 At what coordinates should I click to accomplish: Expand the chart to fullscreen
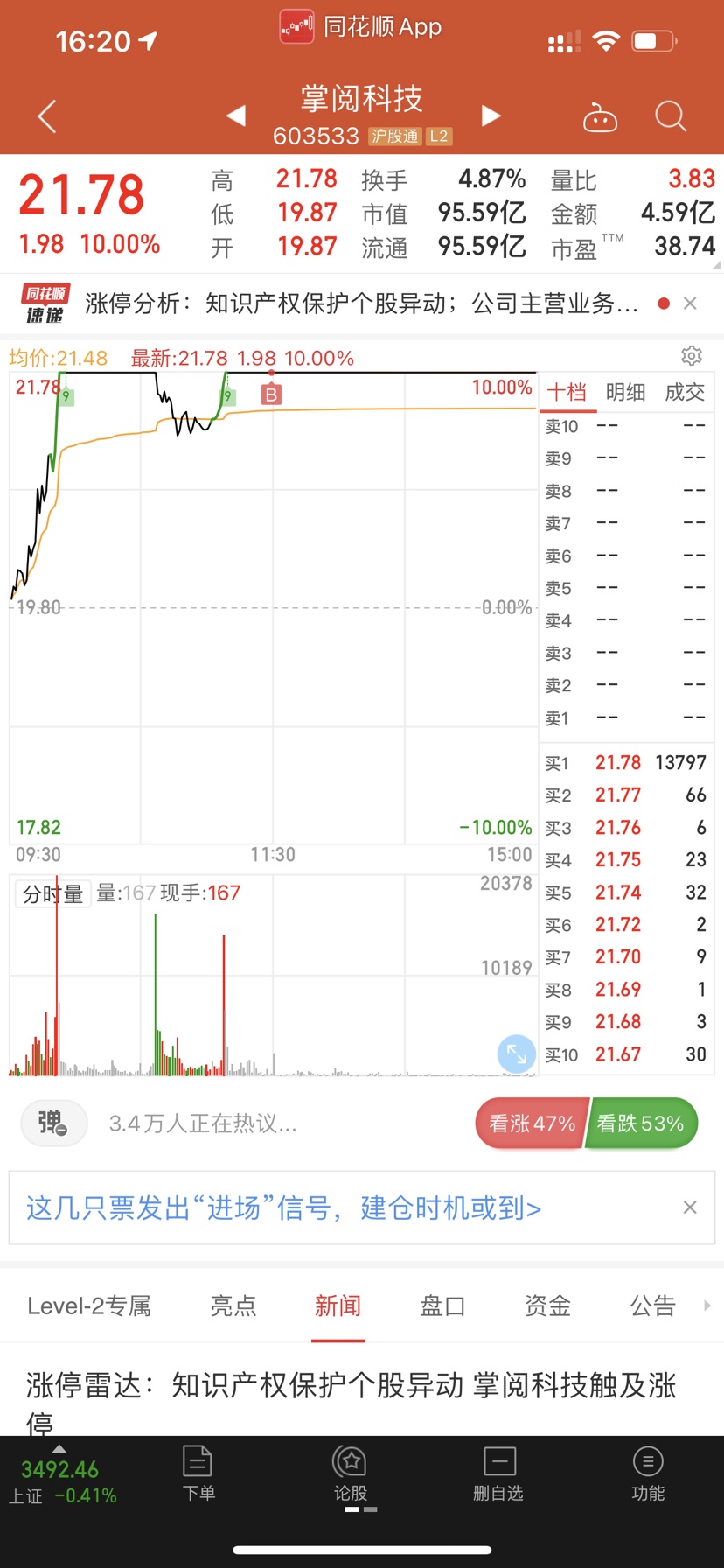516,1054
